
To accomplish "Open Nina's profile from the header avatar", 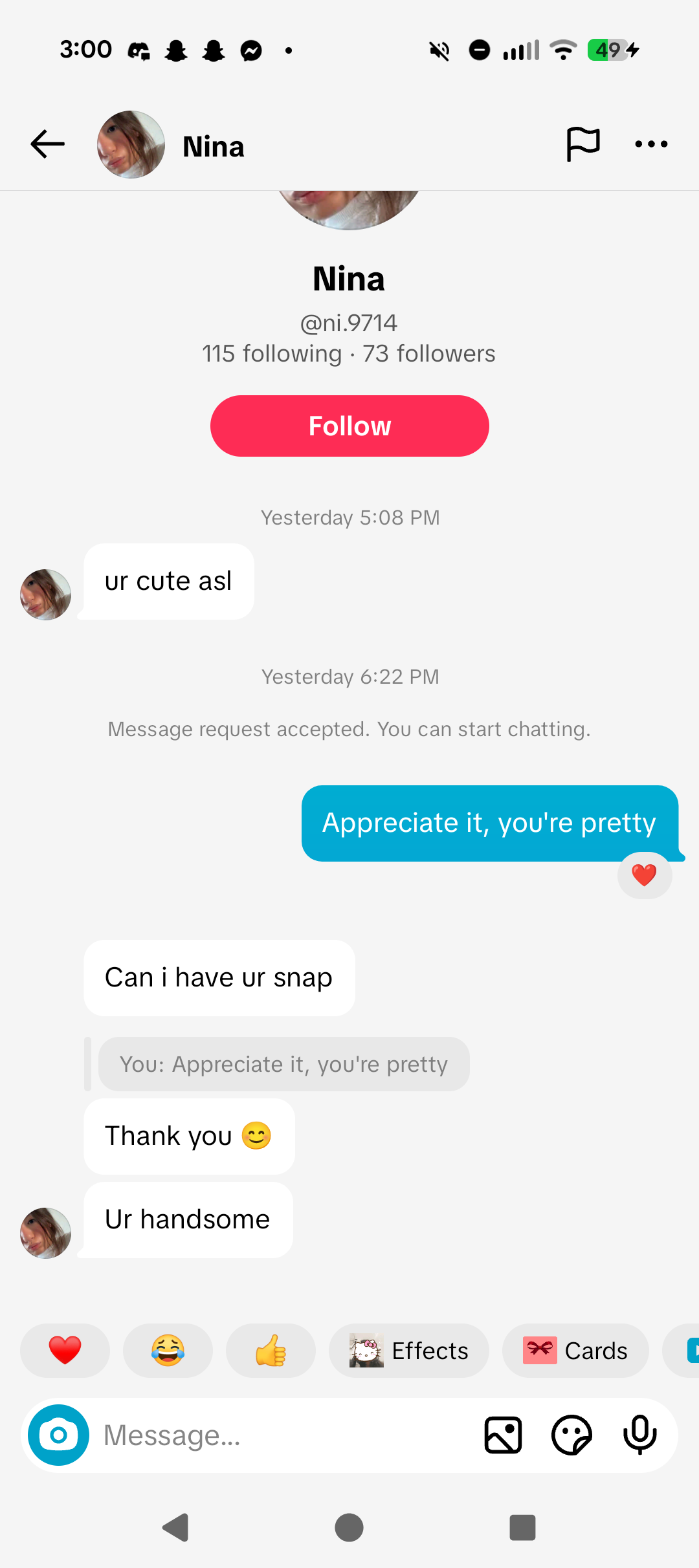I will pos(131,145).
